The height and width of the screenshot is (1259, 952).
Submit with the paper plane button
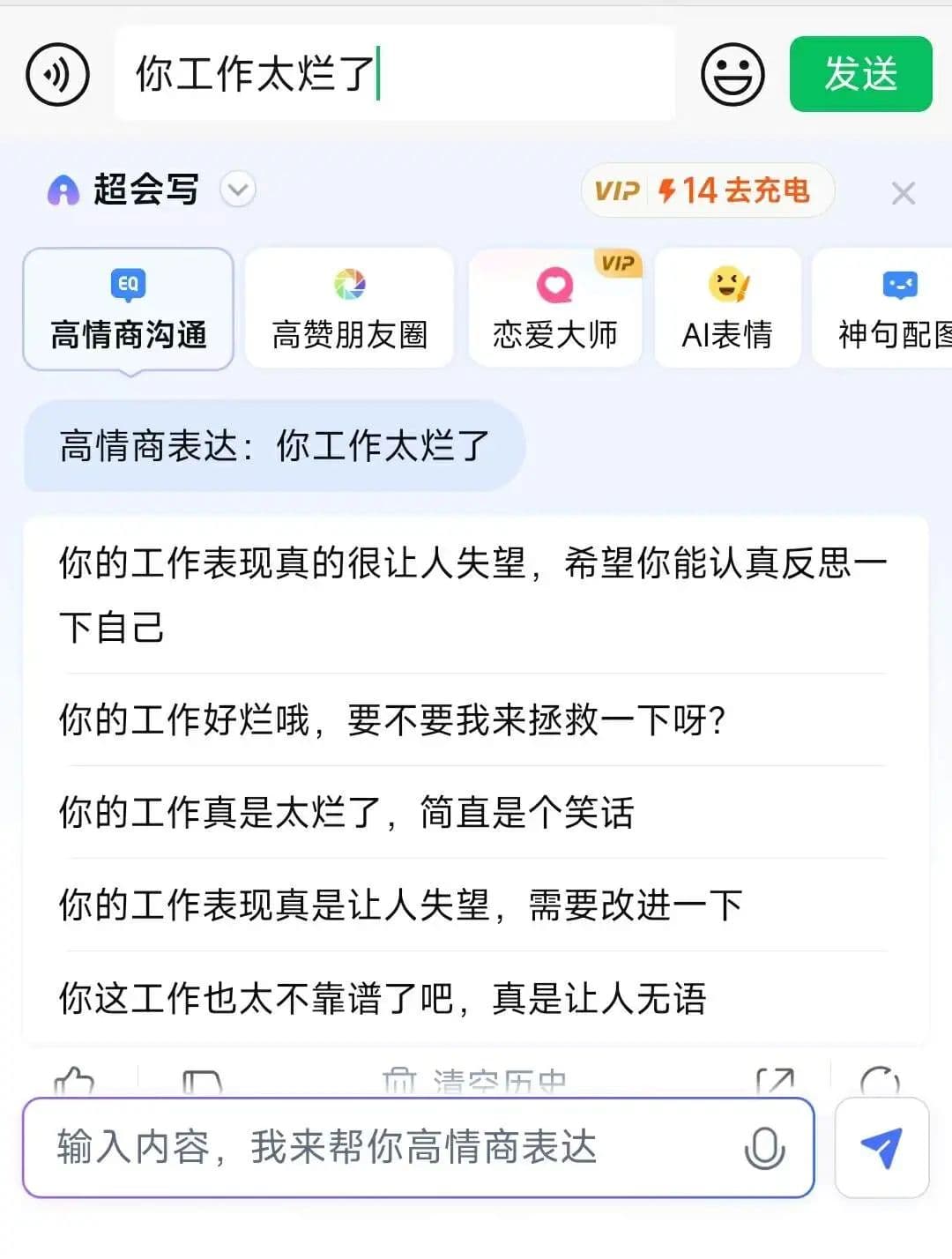coord(881,1147)
